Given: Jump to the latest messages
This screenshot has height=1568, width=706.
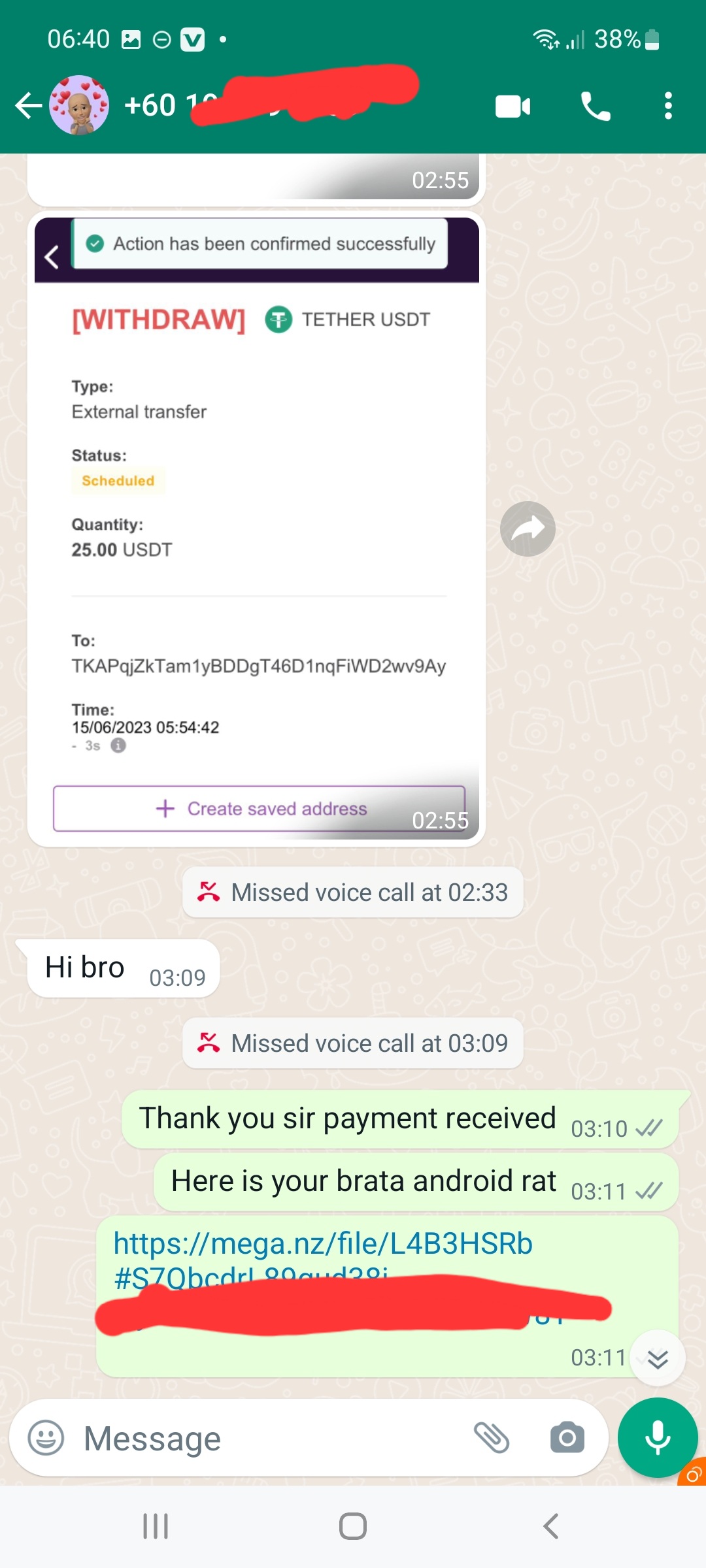Looking at the screenshot, I should click(658, 1360).
